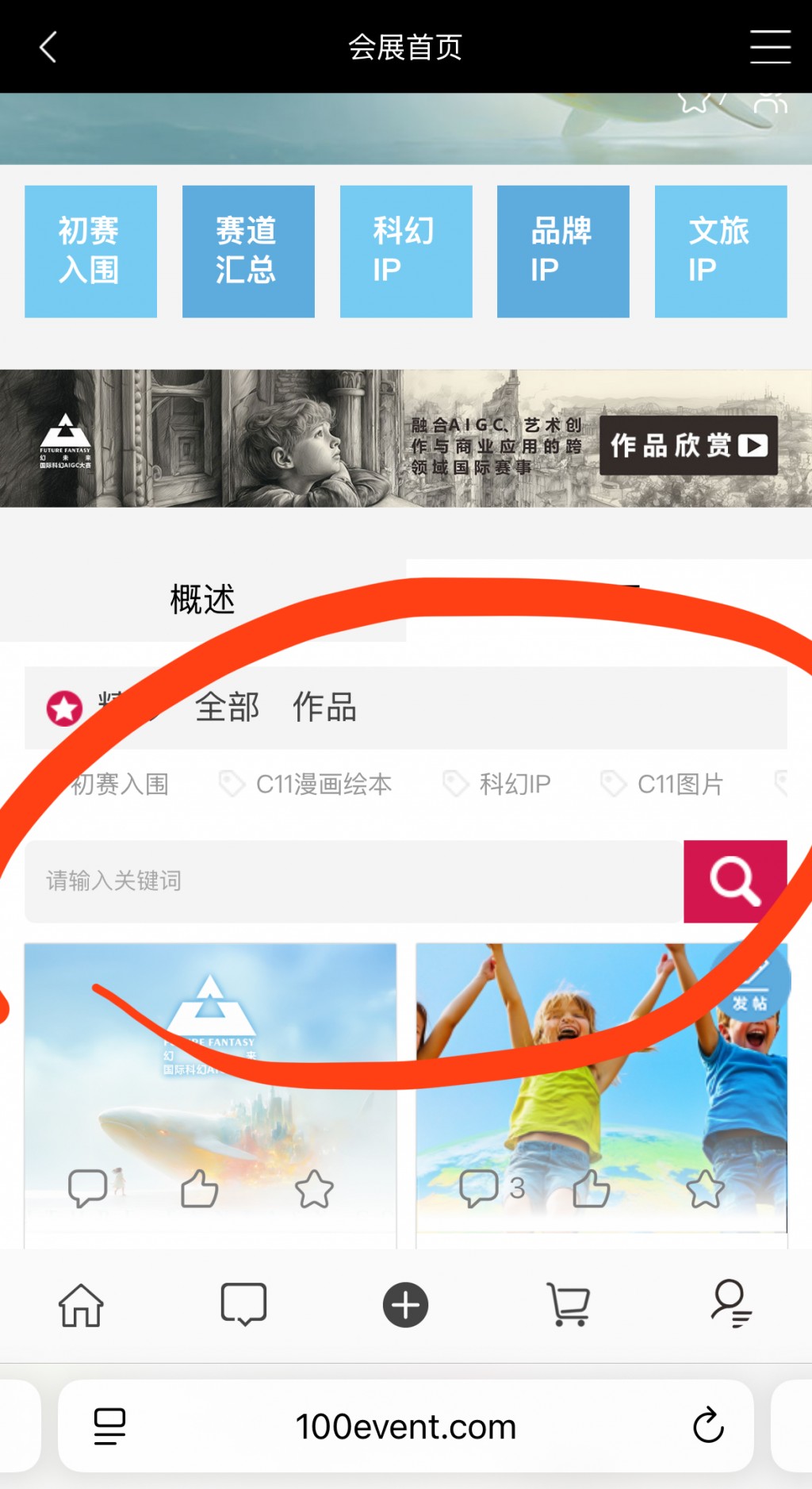The height and width of the screenshot is (1489, 812).
Task: Focus the 请输入关键词 search field
Action: click(353, 881)
